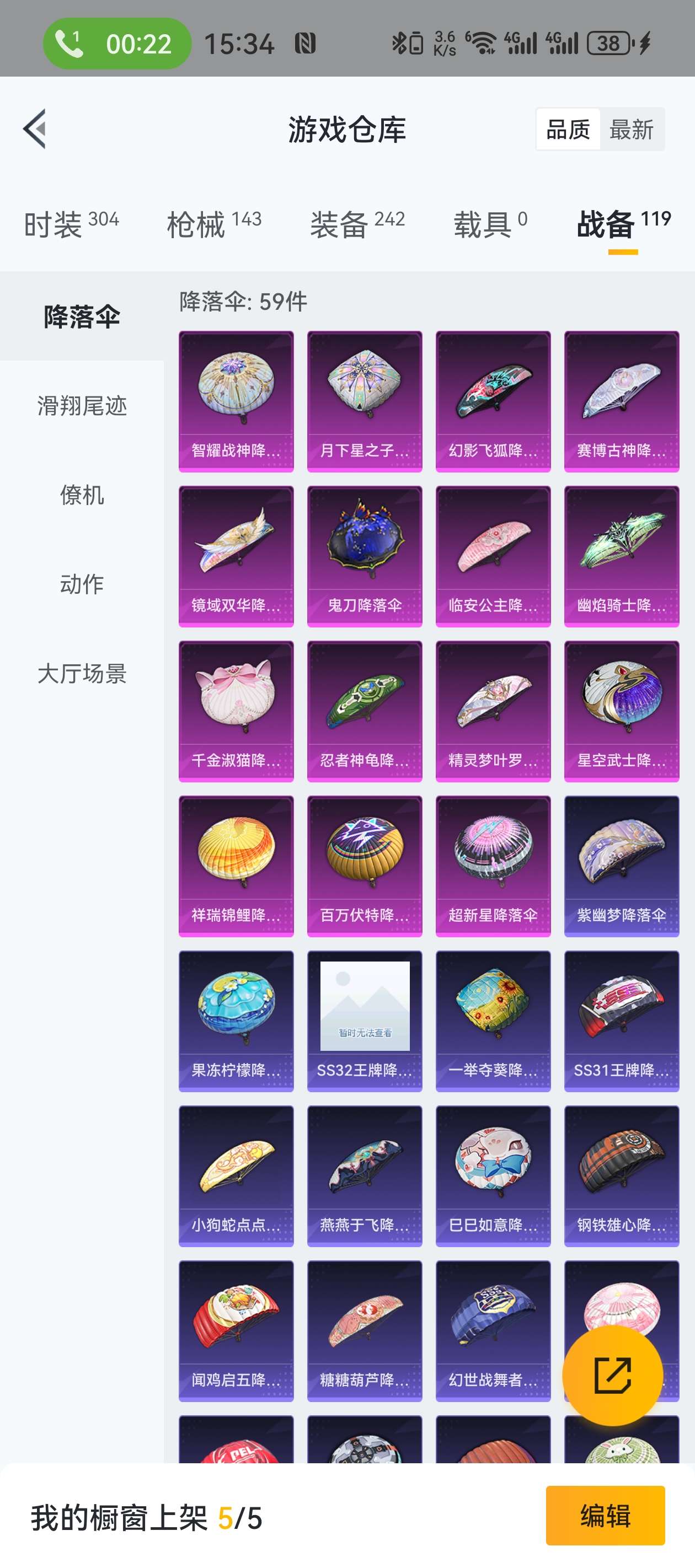This screenshot has width=695, height=1568.
Task: Select the 僚机 category
Action: point(82,495)
